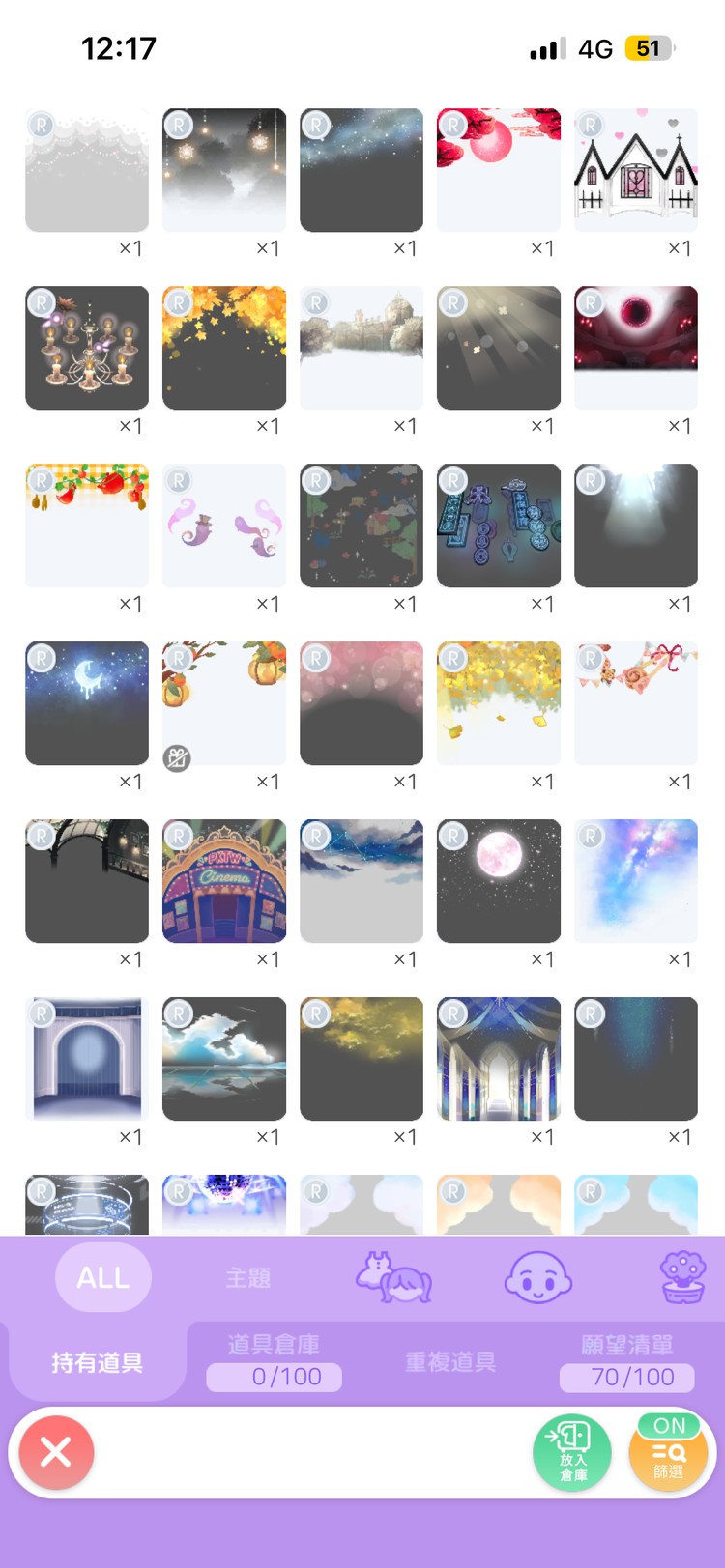The image size is (725, 1568).
Task: Open the avatar and pet category icon
Action: click(393, 1277)
